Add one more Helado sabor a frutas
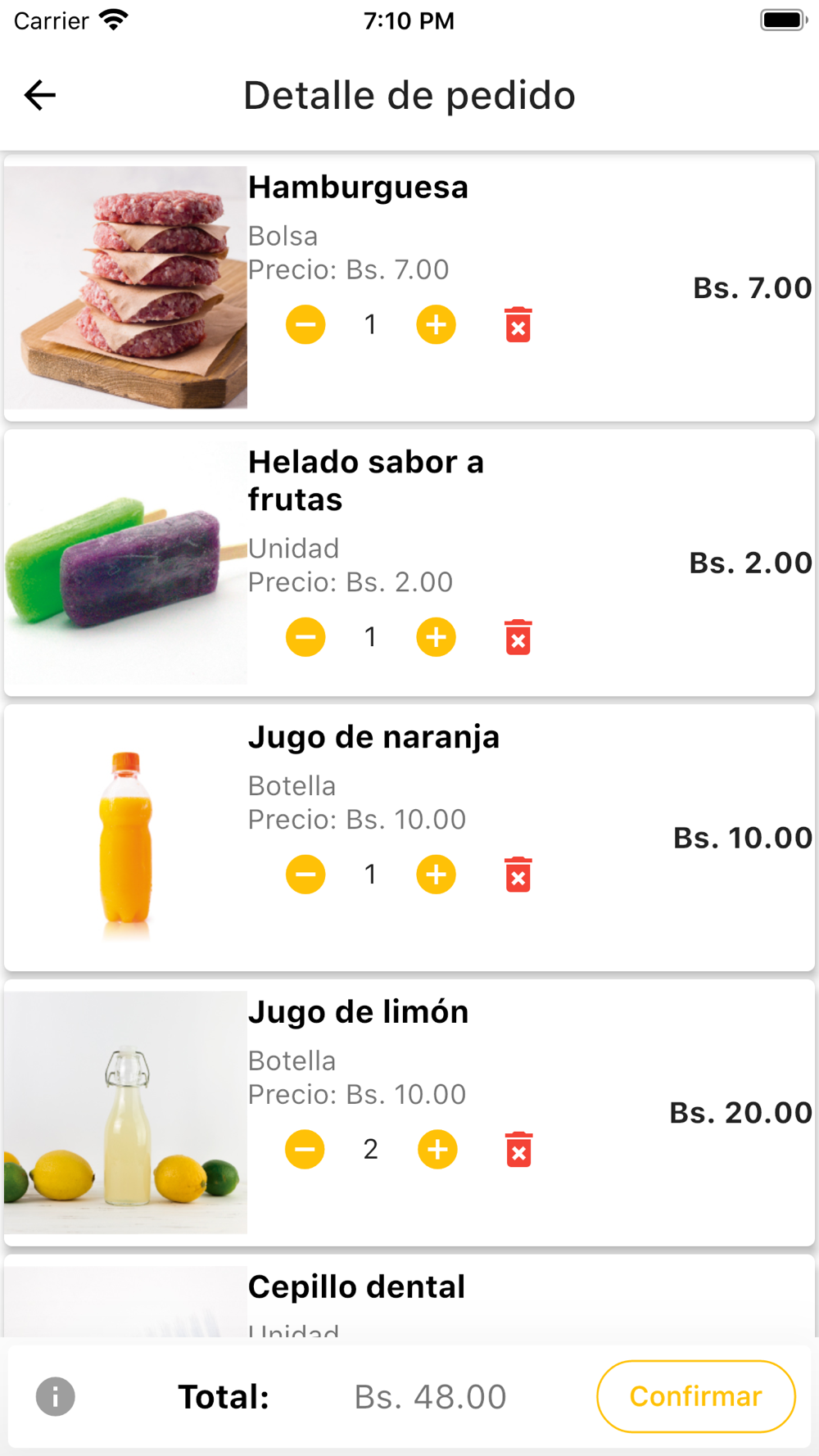819x1456 pixels. pos(437,637)
